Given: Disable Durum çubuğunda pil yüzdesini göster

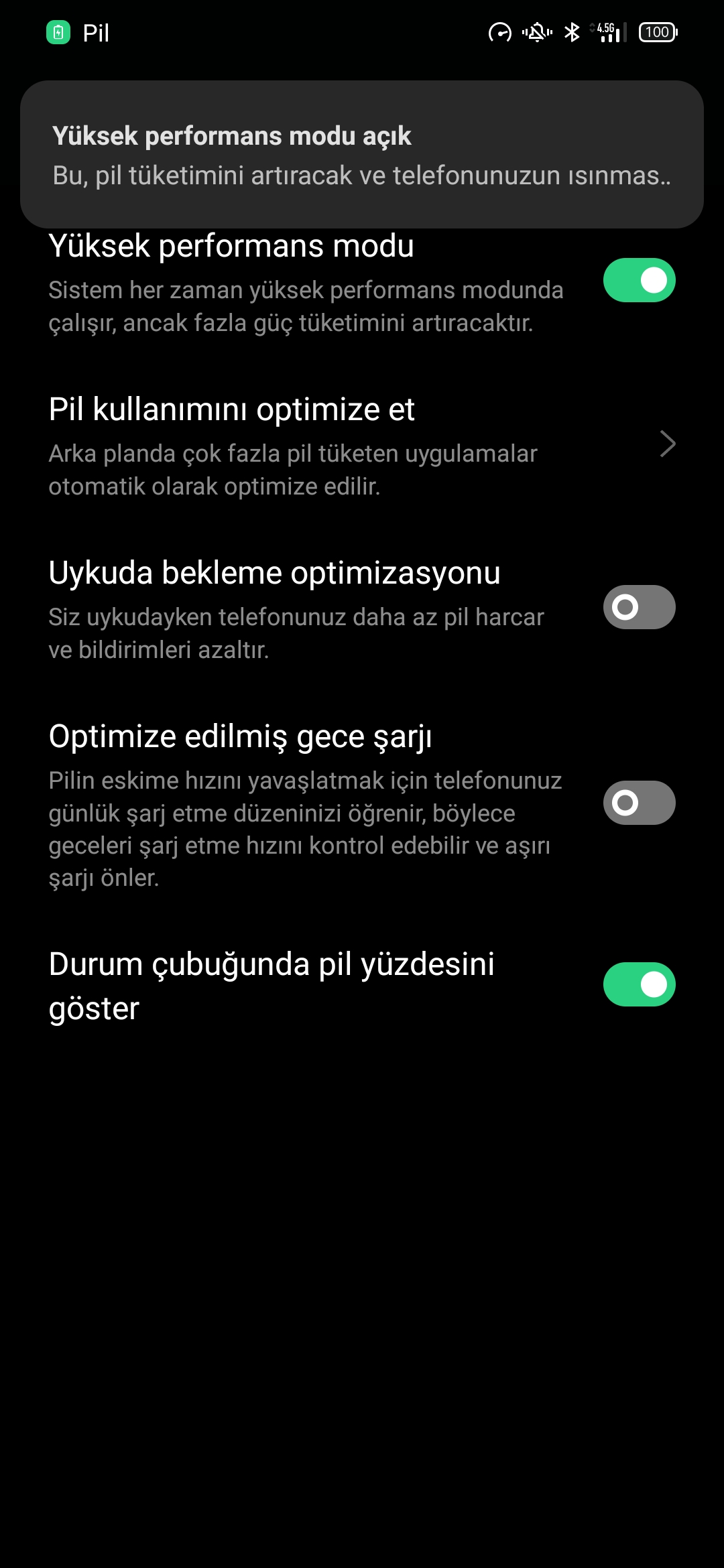Looking at the screenshot, I should [639, 984].
